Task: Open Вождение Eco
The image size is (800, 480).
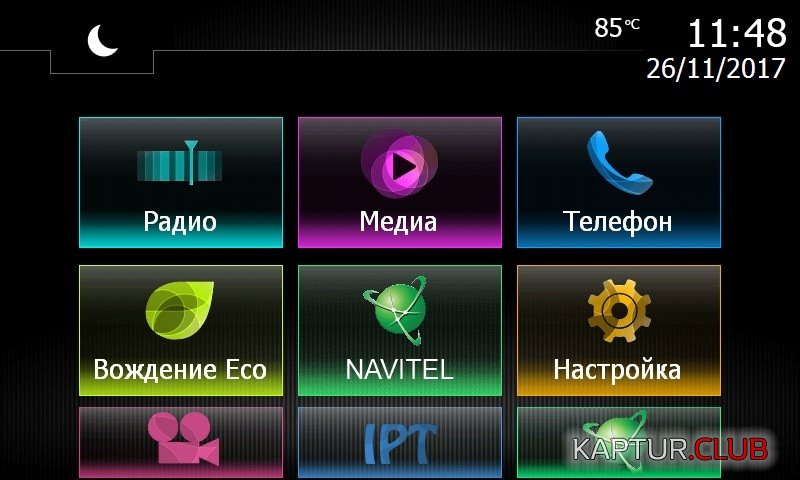Action: (180, 330)
